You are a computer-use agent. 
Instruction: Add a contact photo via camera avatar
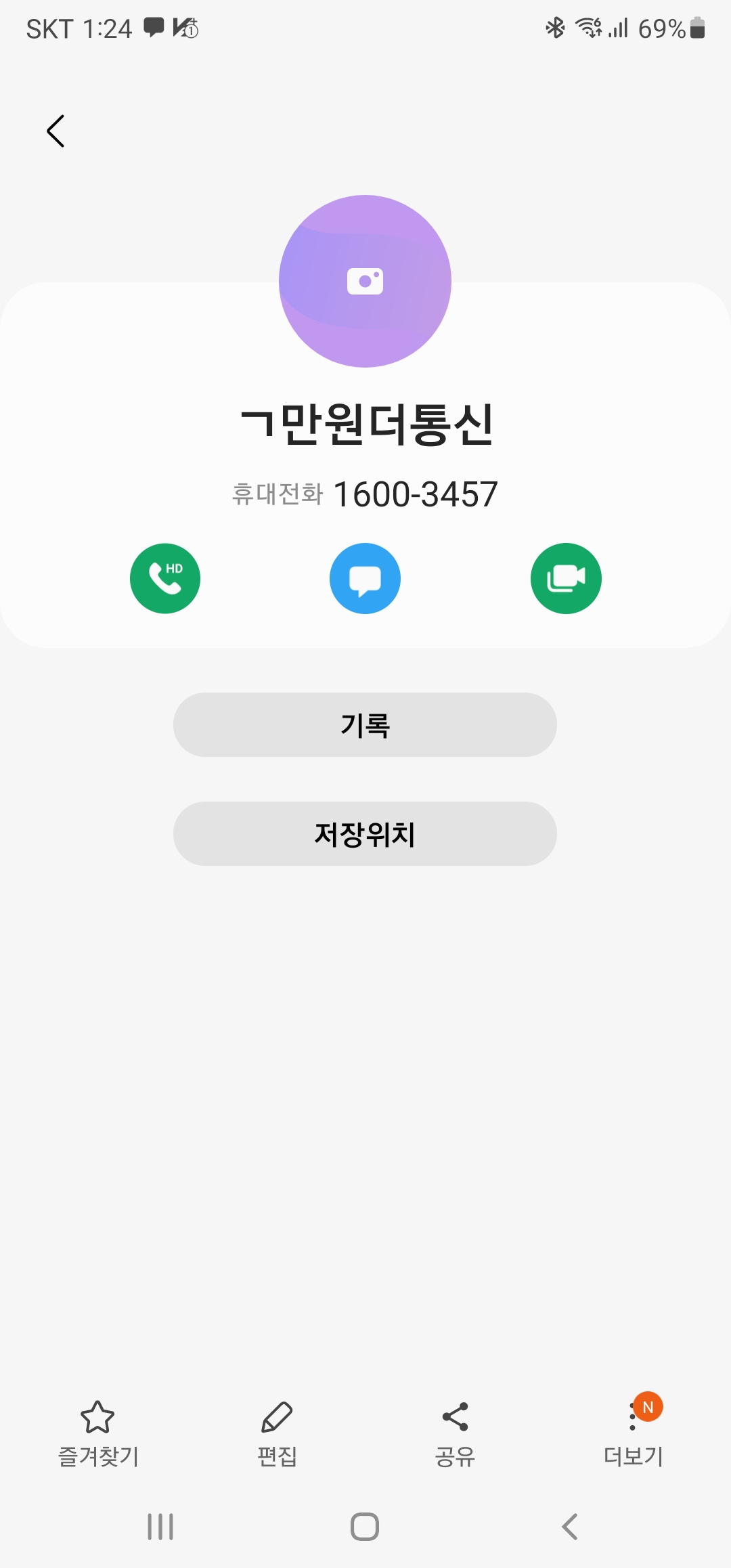coord(365,281)
